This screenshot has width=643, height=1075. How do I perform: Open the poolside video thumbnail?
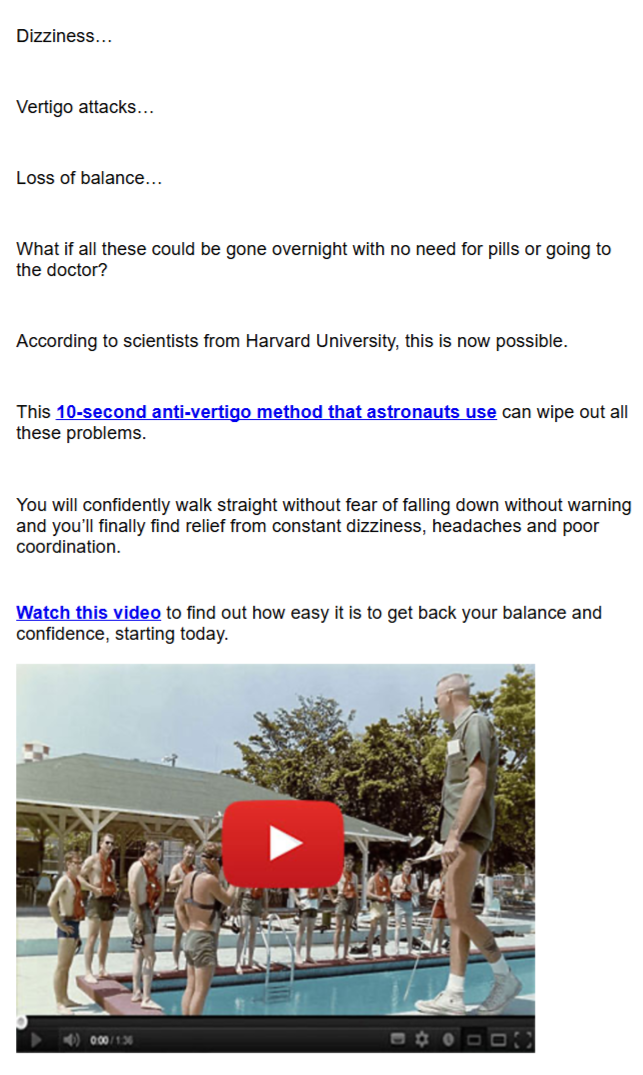(282, 843)
